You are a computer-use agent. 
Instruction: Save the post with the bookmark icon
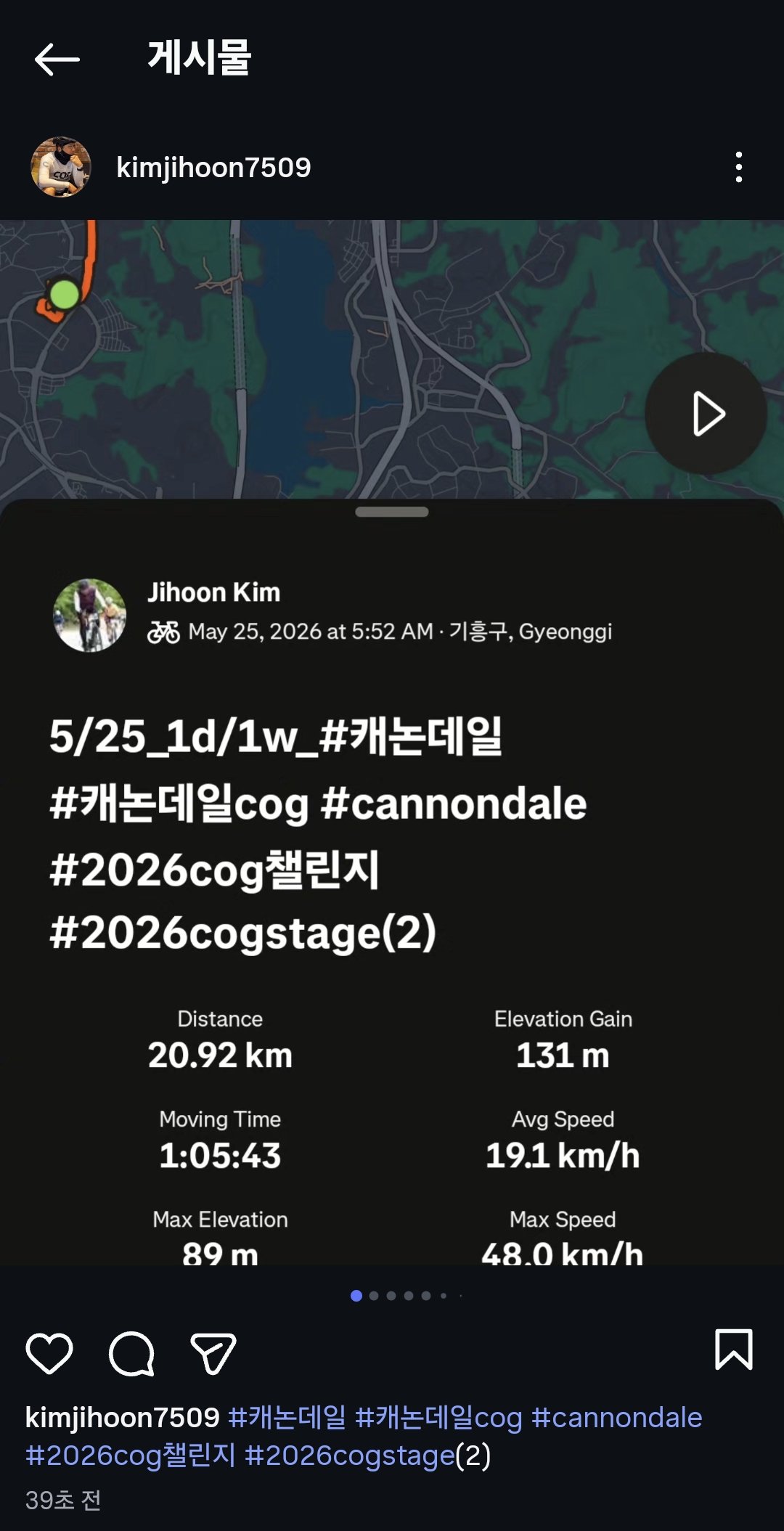733,1350
